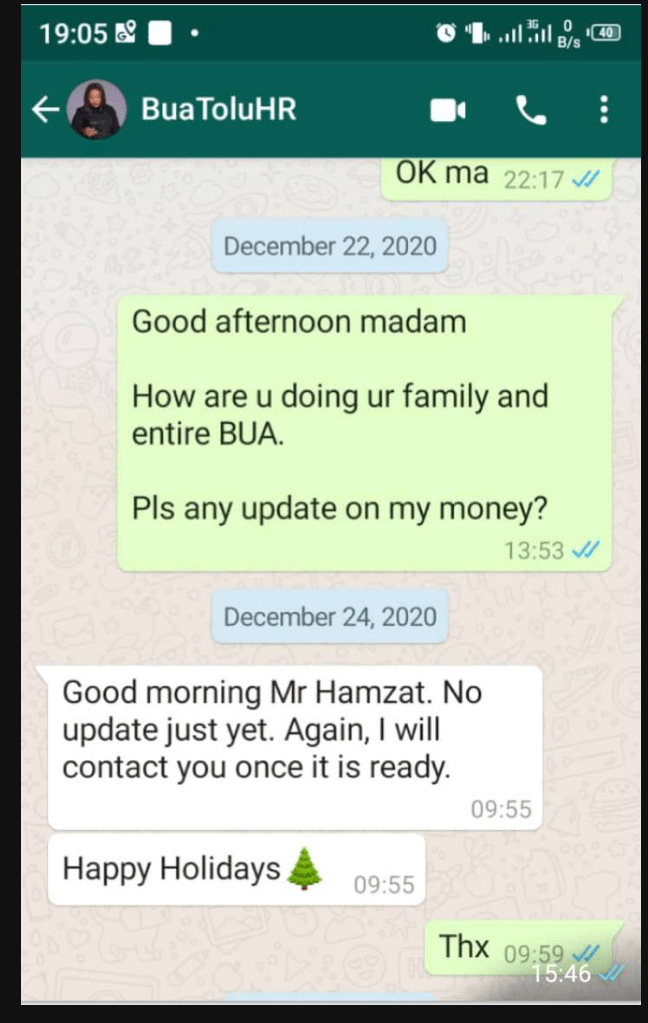Image resolution: width=648 pixels, height=1023 pixels.
Task: Go back to the chats list
Action: (44, 109)
